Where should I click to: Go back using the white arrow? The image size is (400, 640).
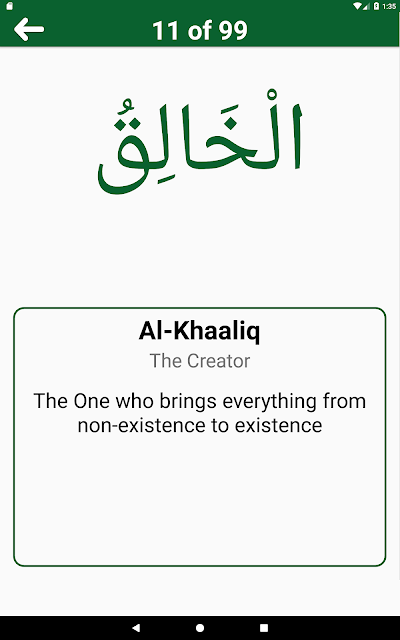29,29
